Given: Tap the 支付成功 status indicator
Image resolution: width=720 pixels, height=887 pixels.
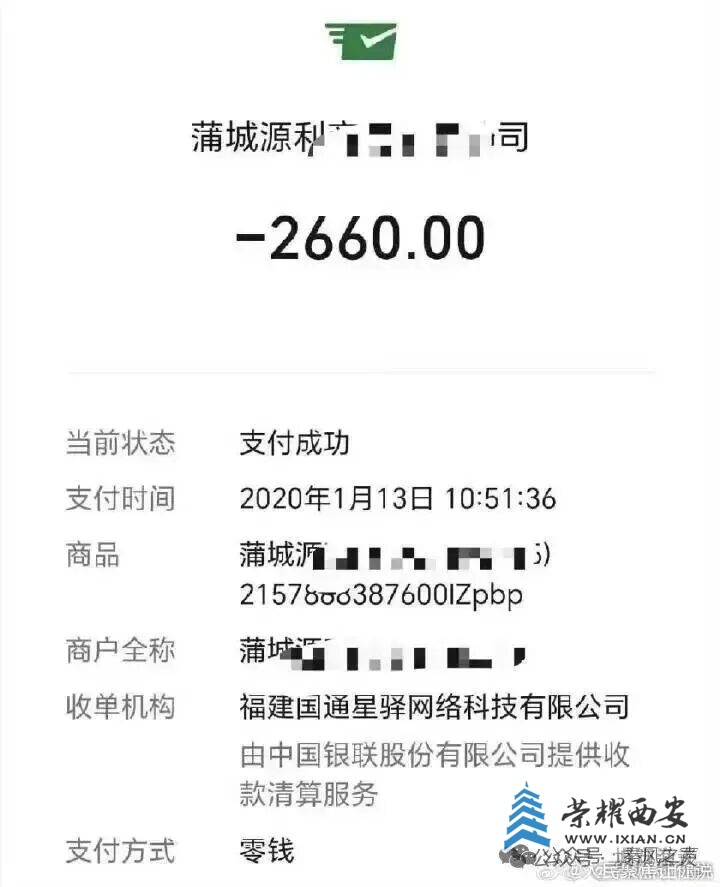Looking at the screenshot, I should [295, 442].
